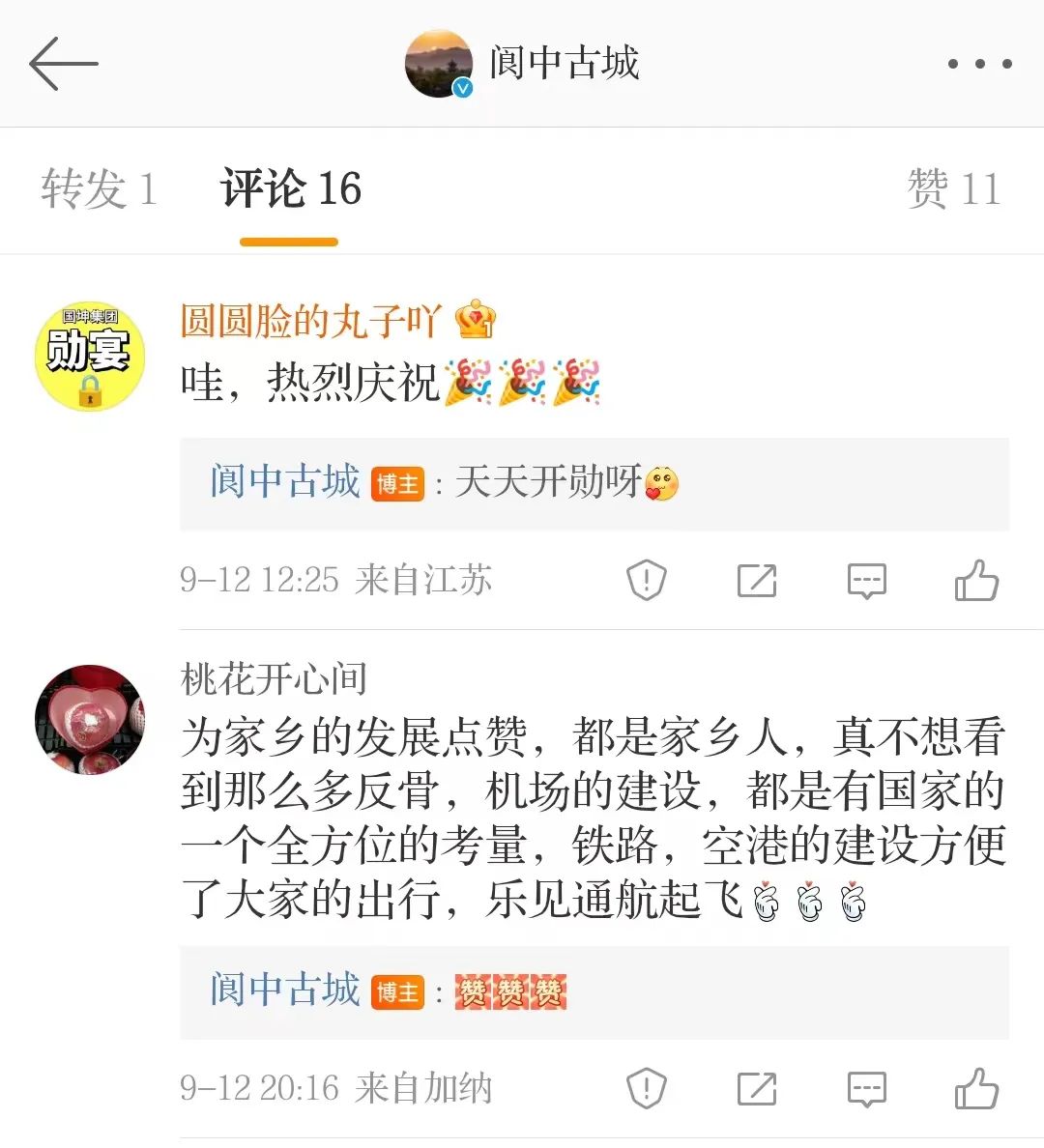1044x1148 pixels.
Task: Go back using the arrow icon
Action: pyautogui.click(x=64, y=64)
